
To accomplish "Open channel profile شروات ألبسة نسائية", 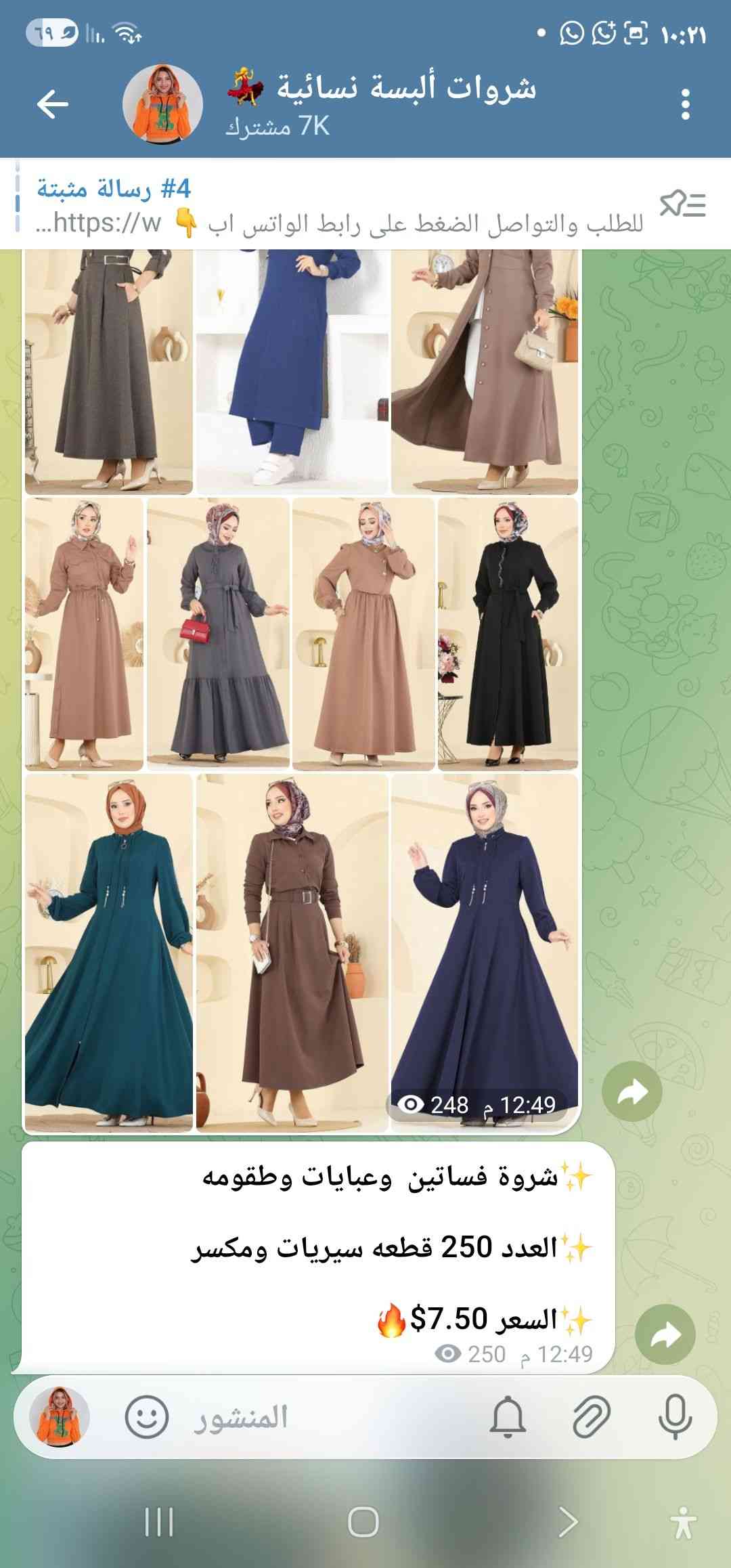I will [x=379, y=104].
